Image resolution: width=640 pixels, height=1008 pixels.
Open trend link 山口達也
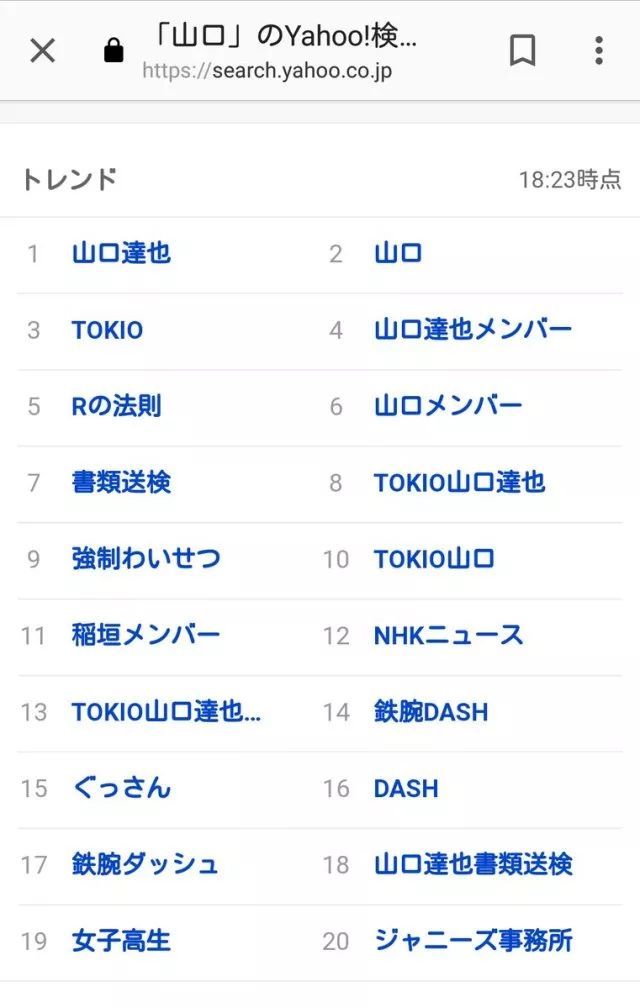121,254
